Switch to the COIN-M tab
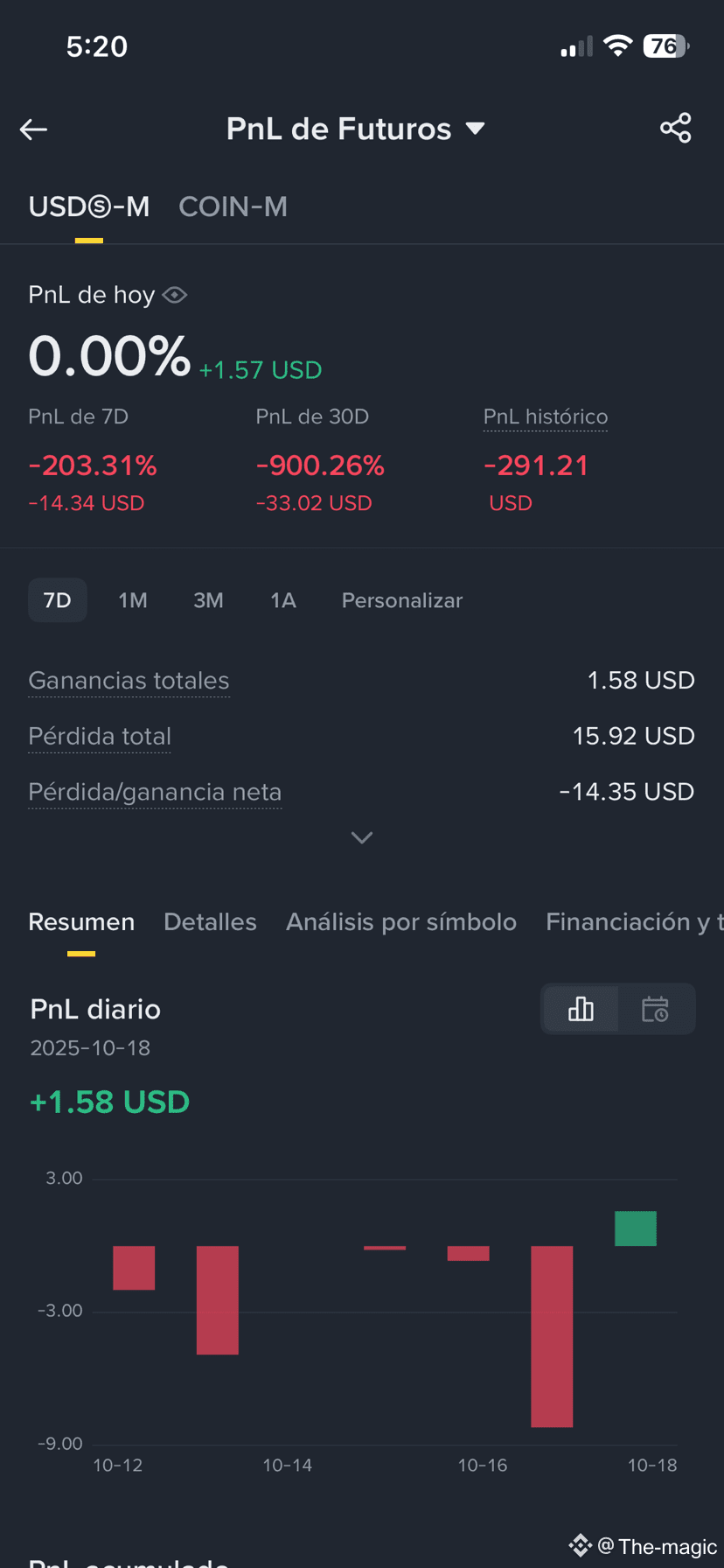Screen dimensions: 724x1568 click(x=233, y=206)
